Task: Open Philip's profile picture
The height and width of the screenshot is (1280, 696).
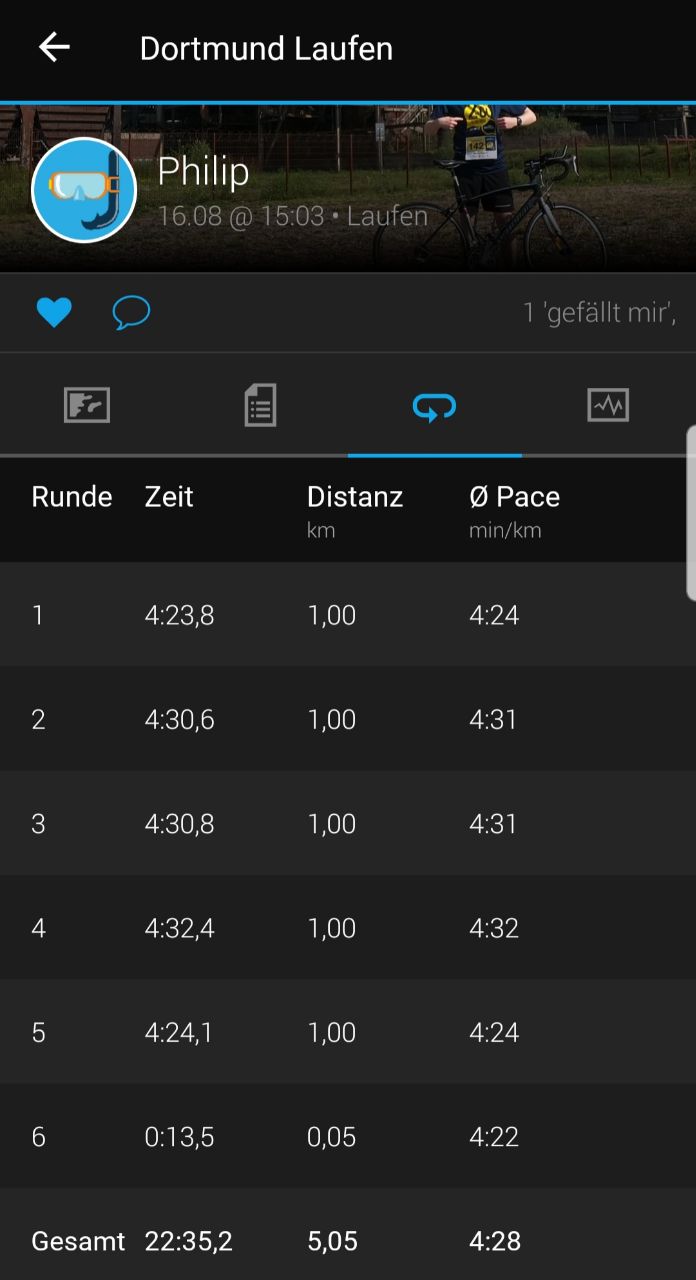Action: [x=84, y=190]
